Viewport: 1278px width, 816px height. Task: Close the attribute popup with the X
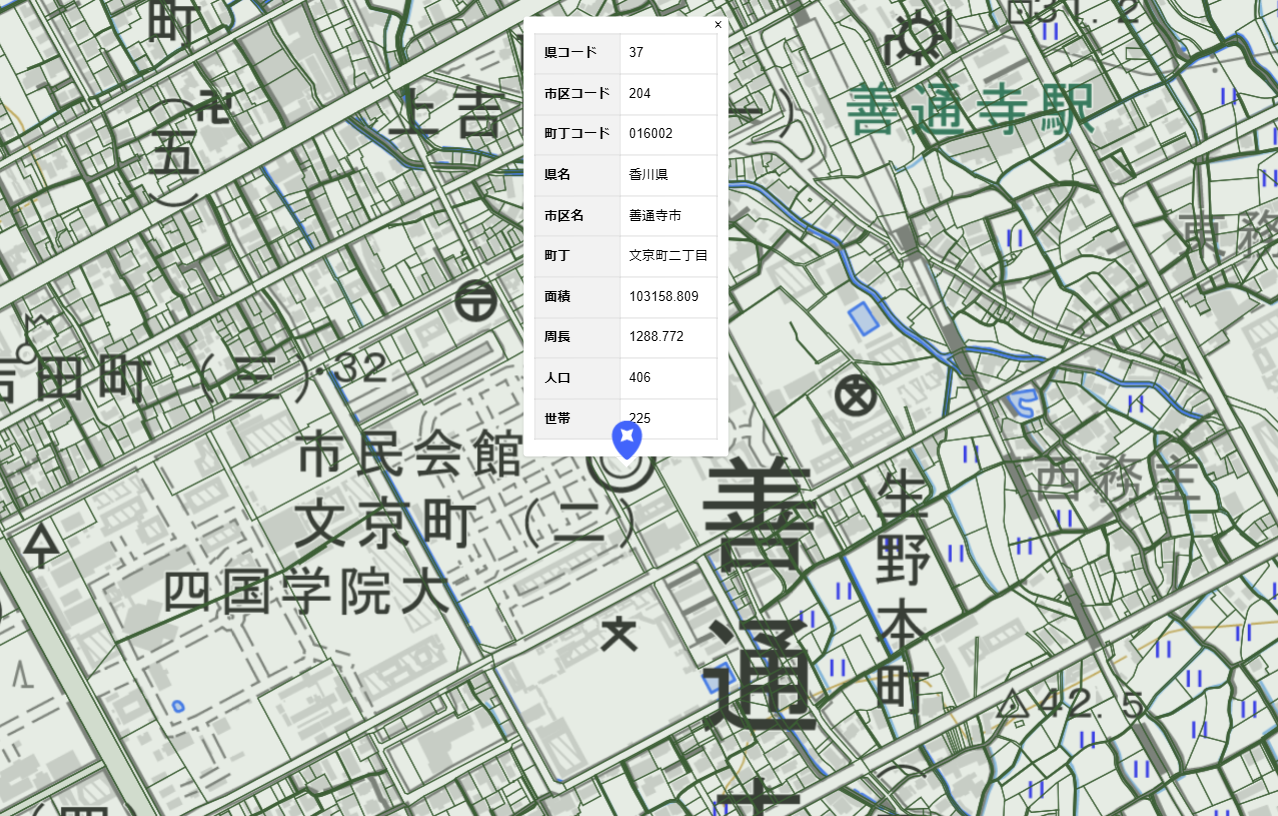pyautogui.click(x=718, y=25)
